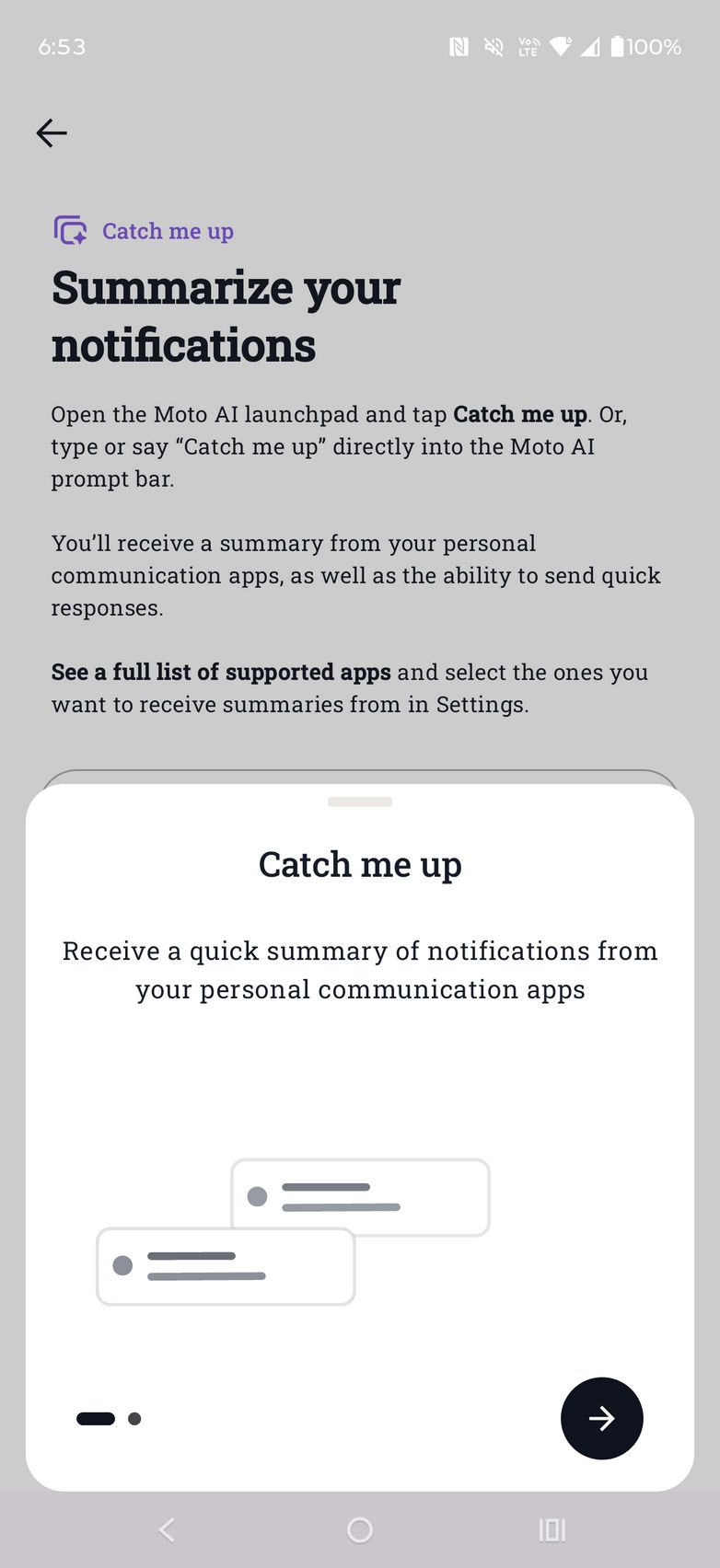Tap the bottom sheet drag handle
Image resolution: width=720 pixels, height=1568 pixels.
(x=360, y=801)
